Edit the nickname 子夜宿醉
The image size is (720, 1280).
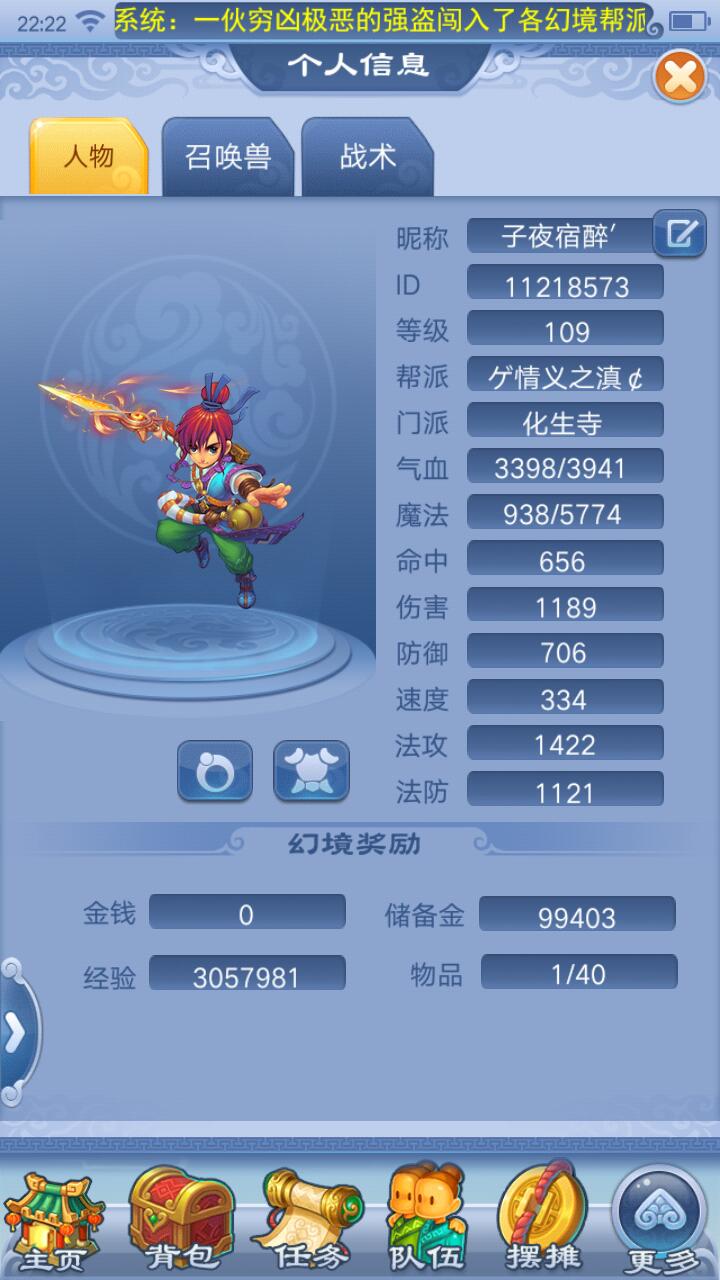pyautogui.click(x=680, y=234)
